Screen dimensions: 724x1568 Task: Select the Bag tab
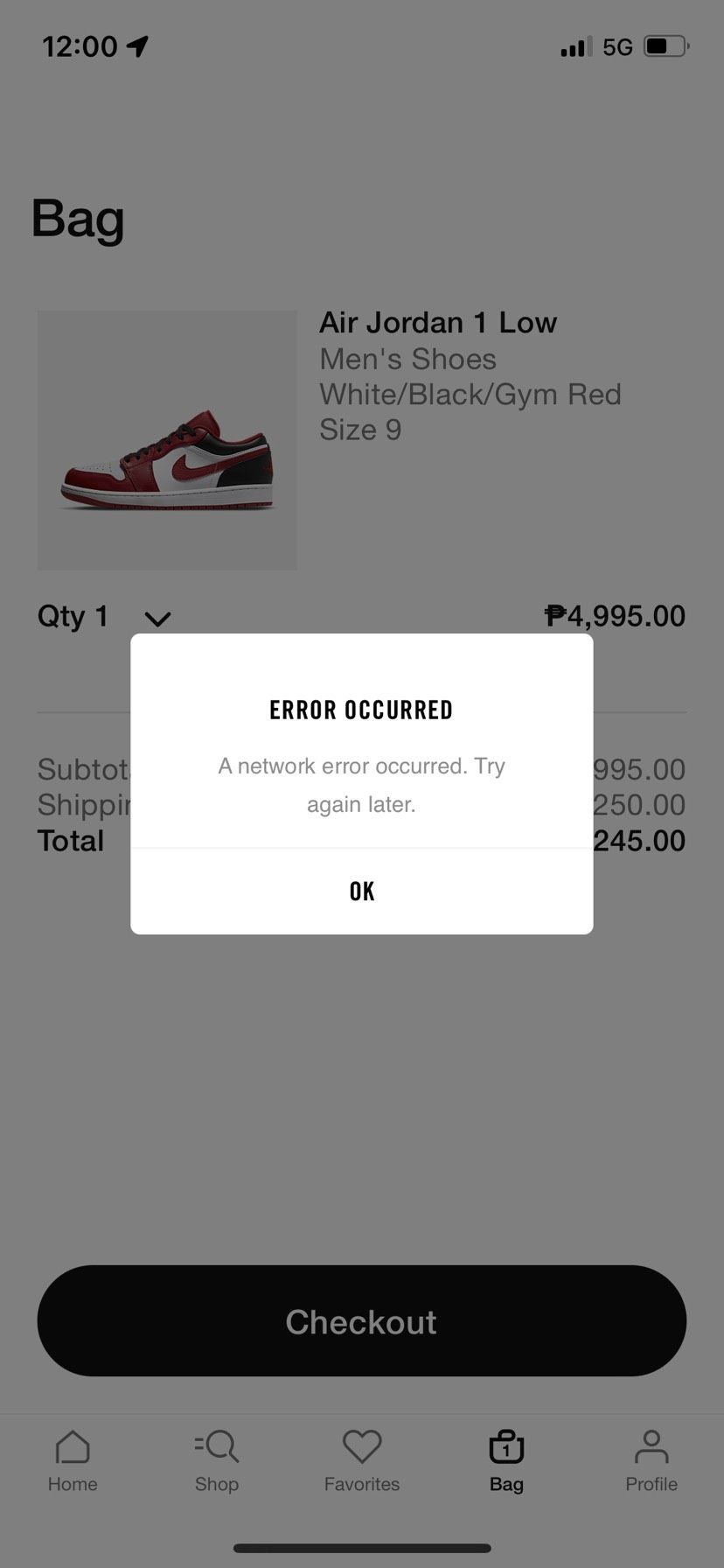(x=506, y=1460)
